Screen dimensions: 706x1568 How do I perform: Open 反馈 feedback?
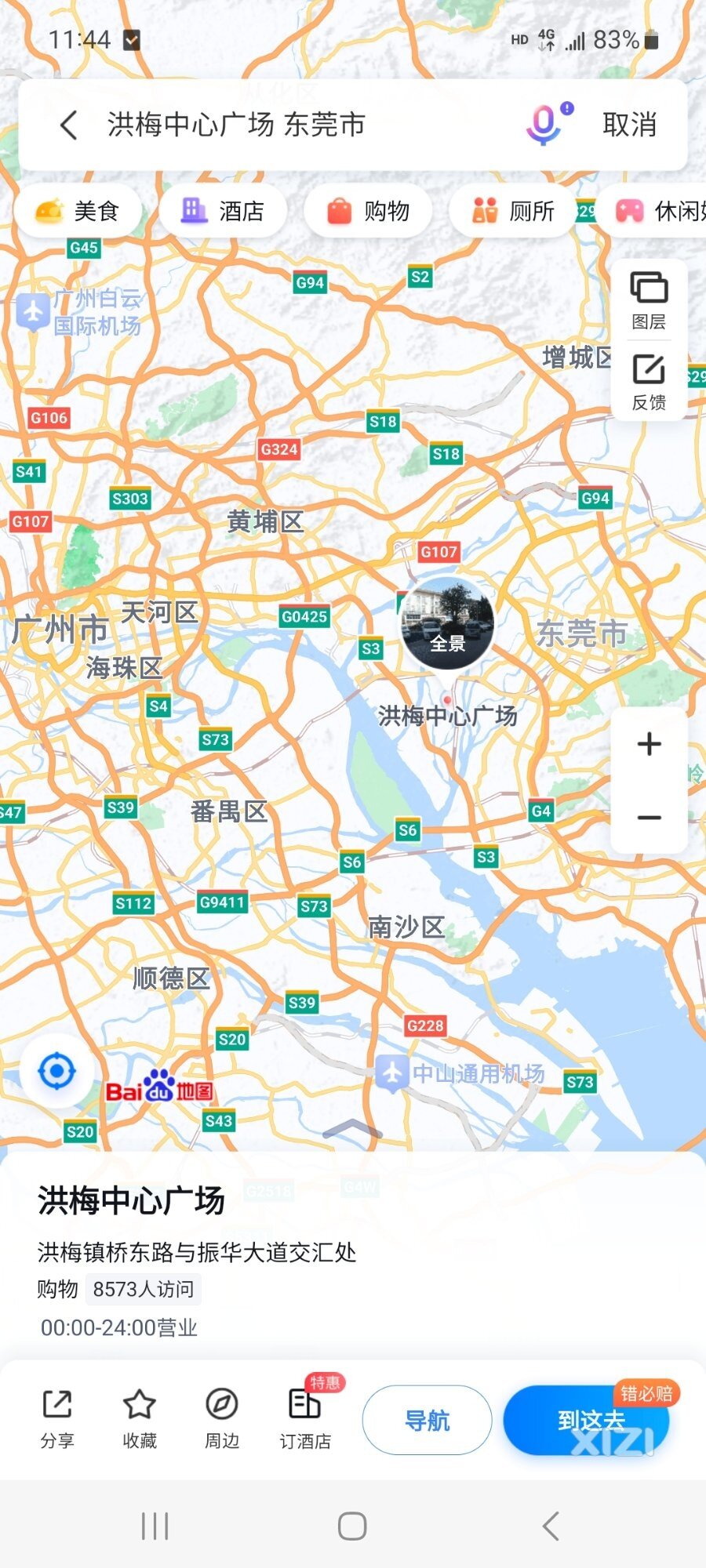(649, 382)
